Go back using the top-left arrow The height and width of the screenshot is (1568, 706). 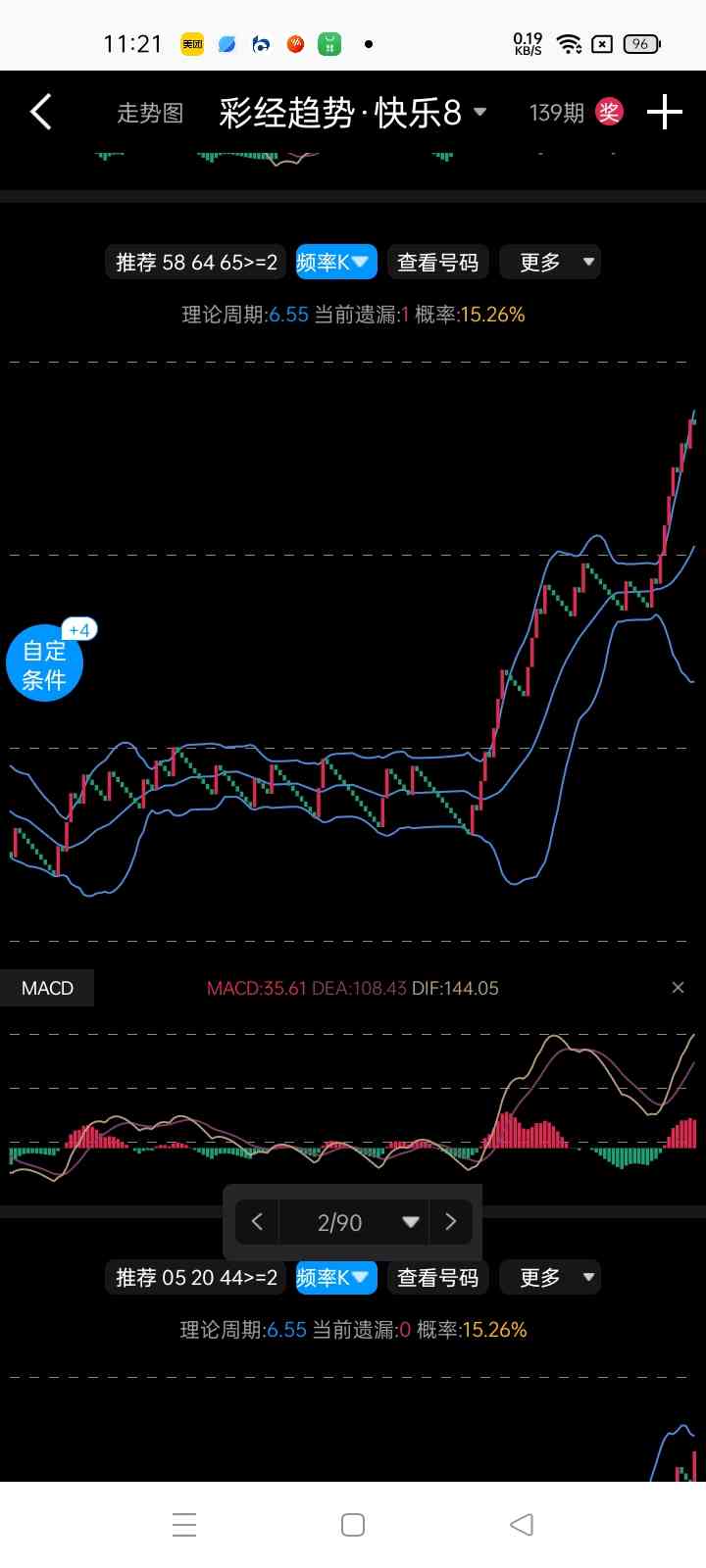tap(40, 113)
